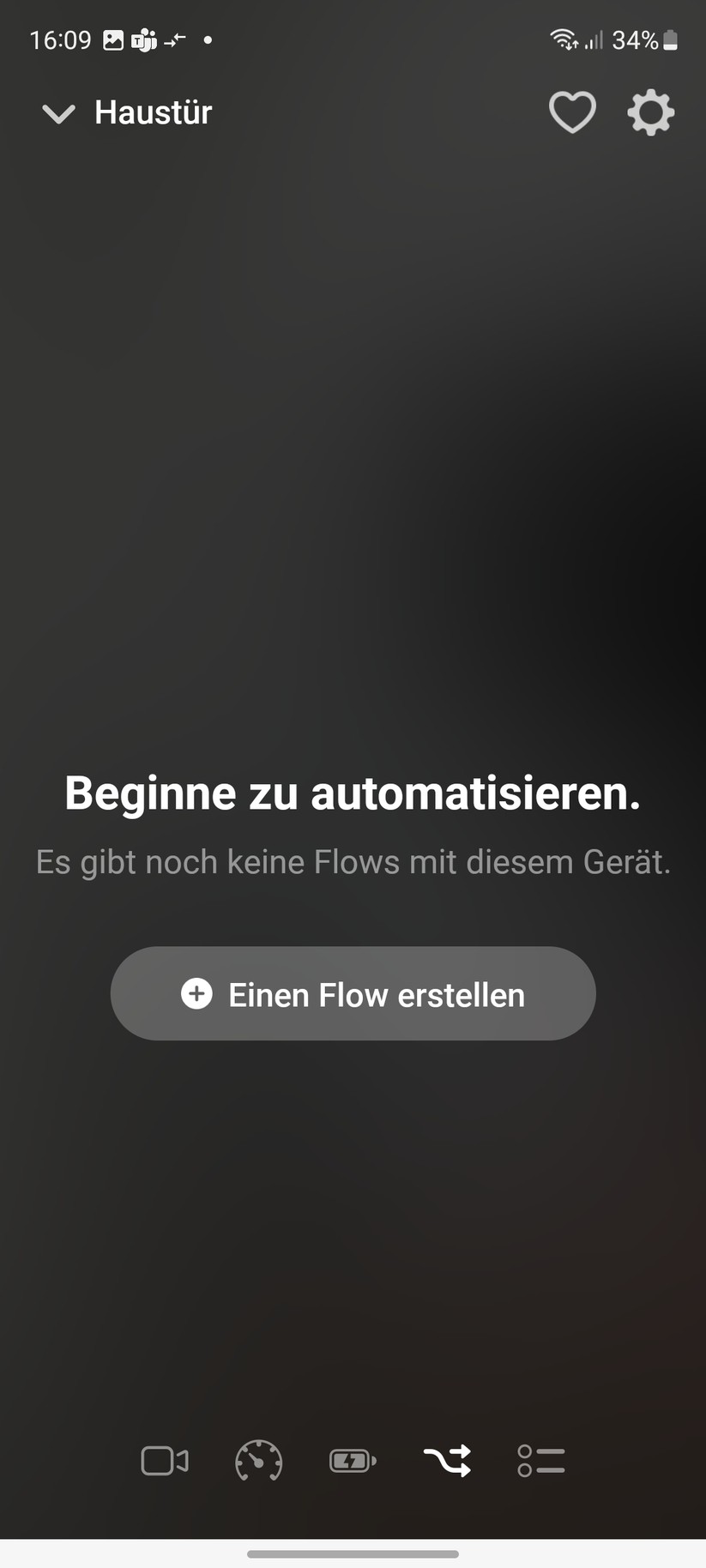Screen dimensions: 706x1568
Task: Click the plus icon inside the flow button
Action: (197, 993)
